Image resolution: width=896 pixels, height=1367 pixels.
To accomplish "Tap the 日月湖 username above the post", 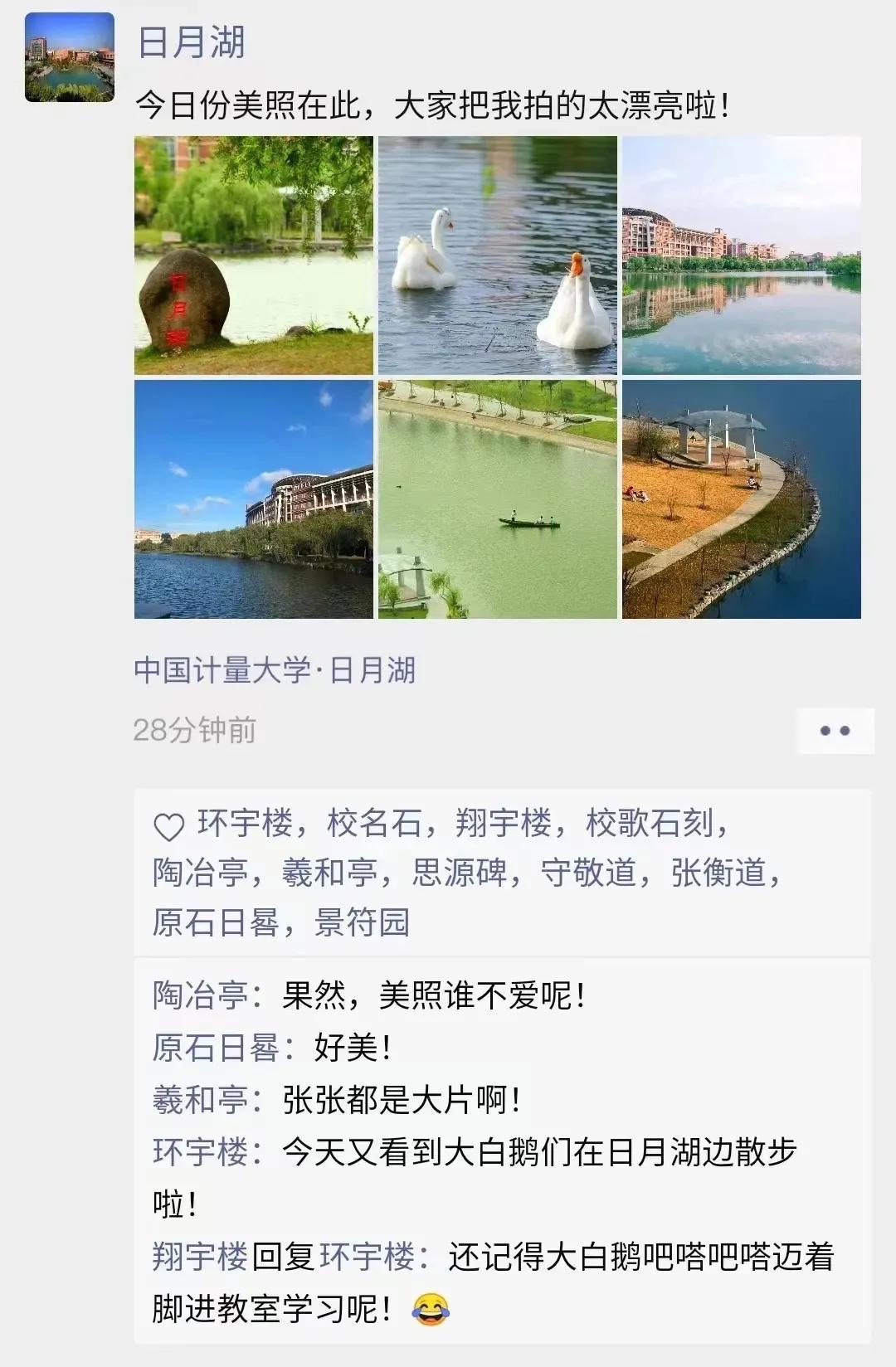I will click(x=191, y=42).
